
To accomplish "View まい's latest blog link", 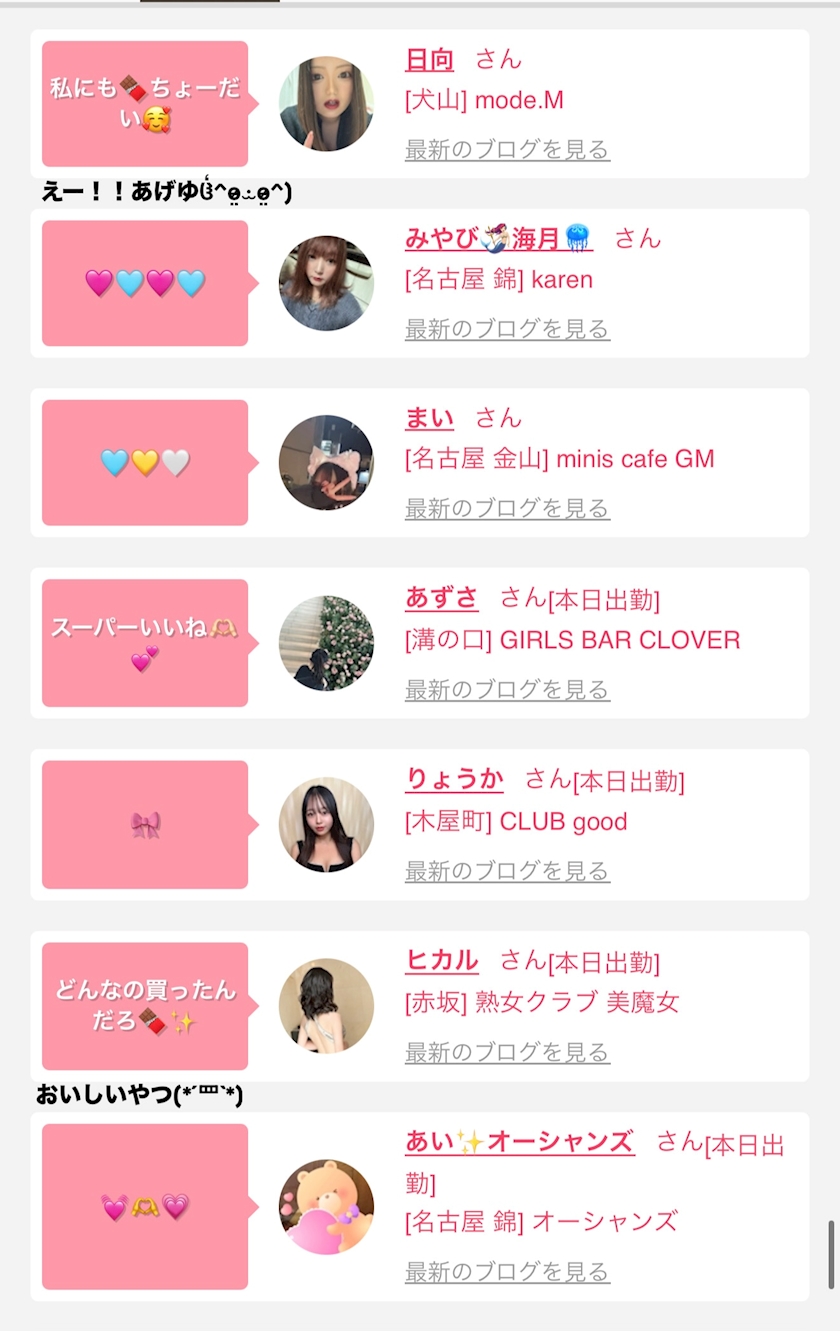I will coord(507,509).
